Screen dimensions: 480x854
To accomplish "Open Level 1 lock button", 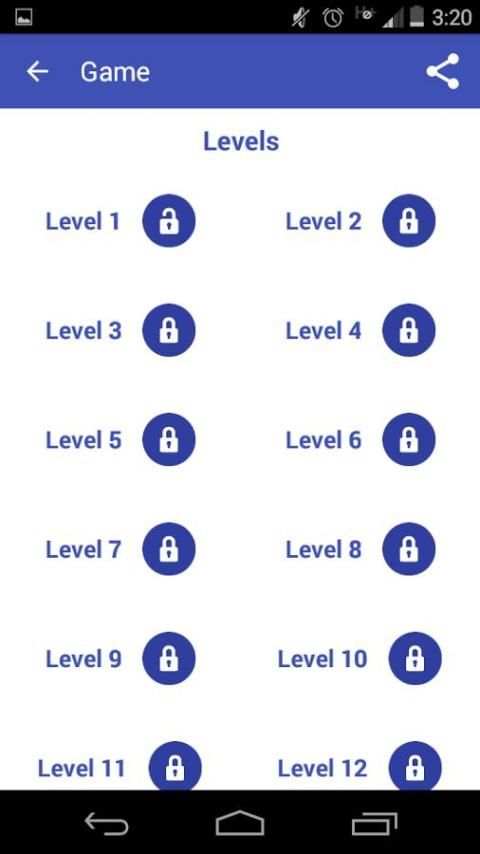I will (x=169, y=221).
